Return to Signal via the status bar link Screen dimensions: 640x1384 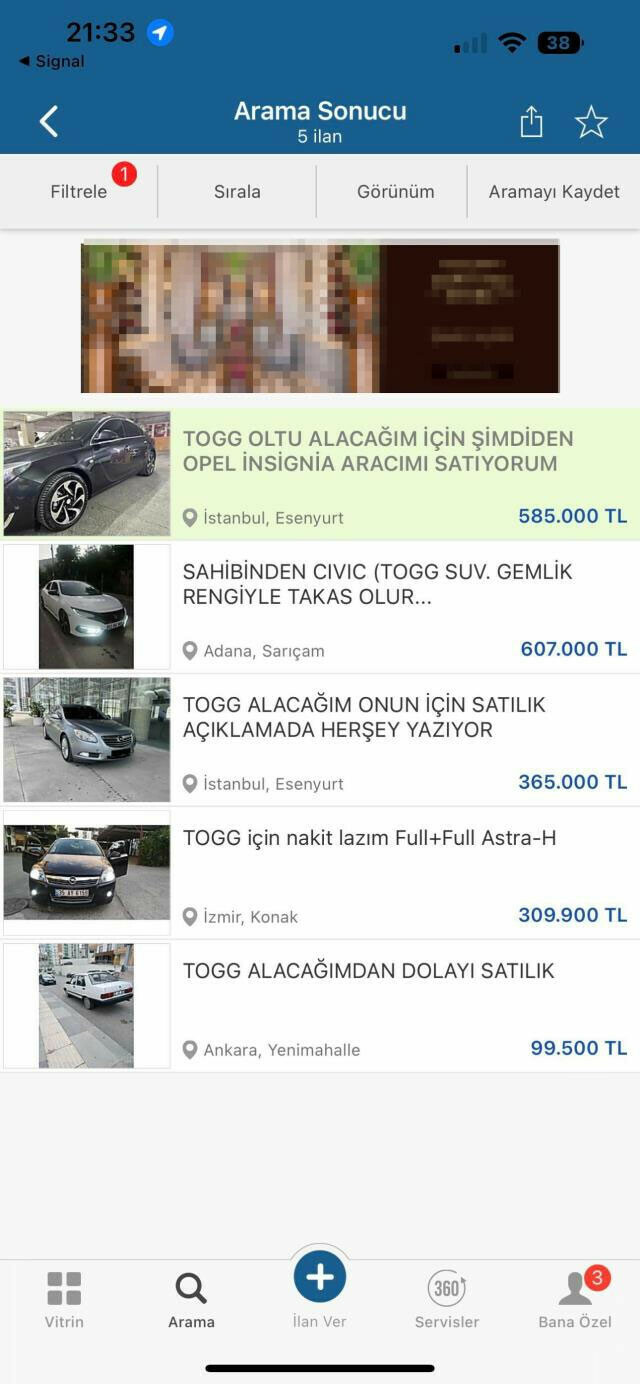(x=52, y=61)
